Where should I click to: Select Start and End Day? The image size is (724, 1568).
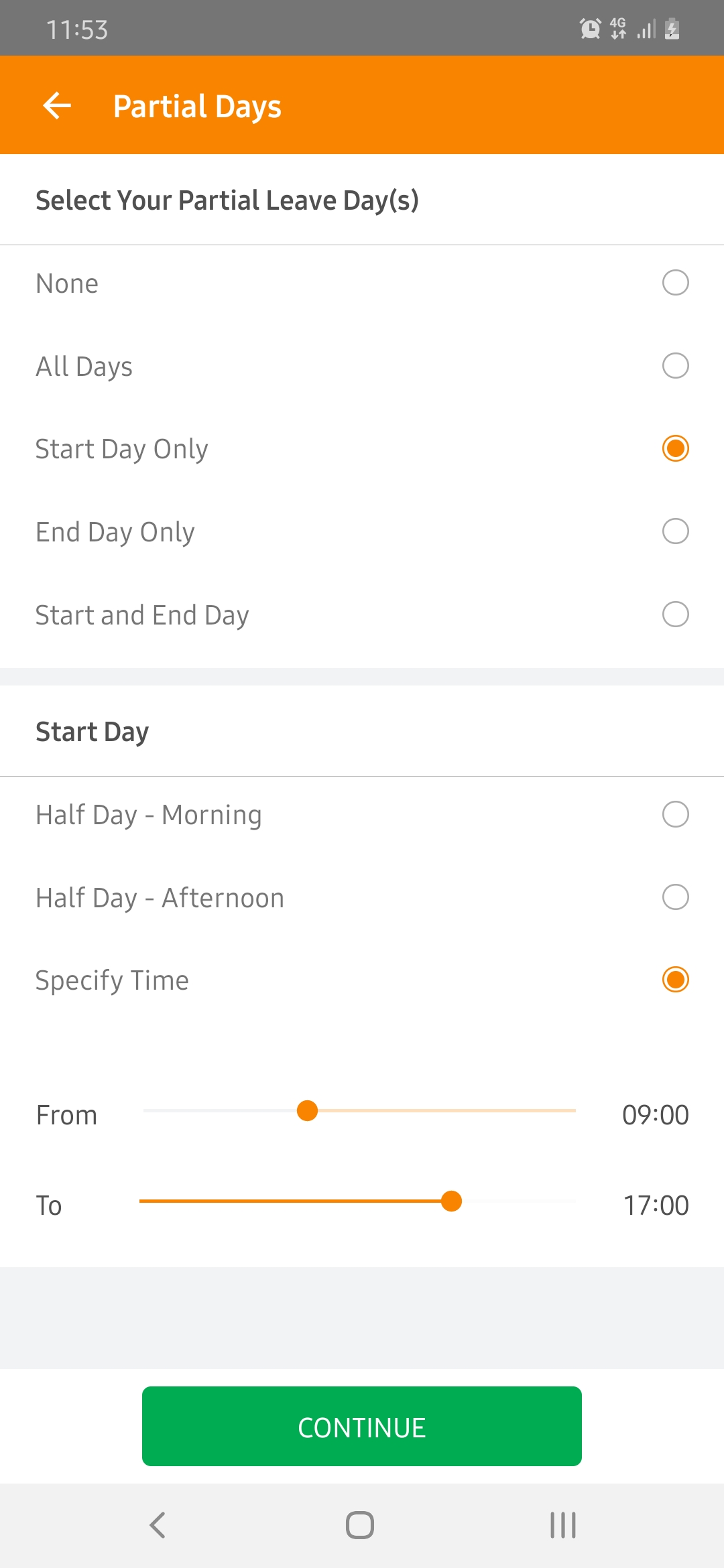pyautogui.click(x=676, y=614)
